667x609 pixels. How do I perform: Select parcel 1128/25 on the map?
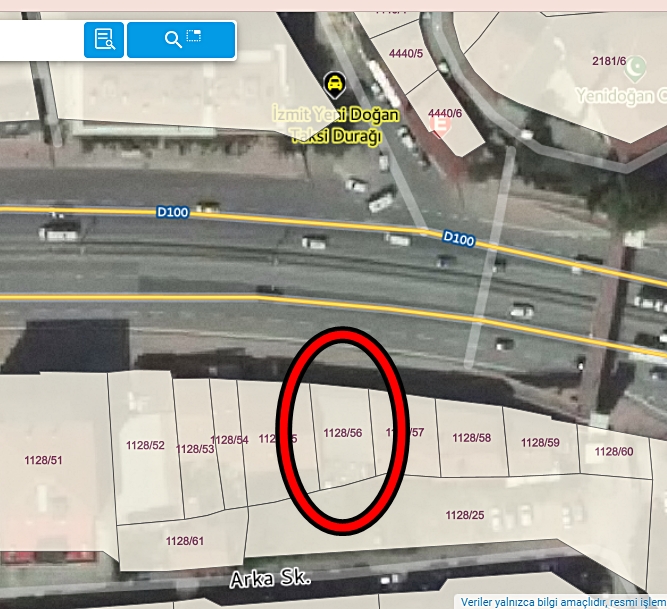coord(464,515)
